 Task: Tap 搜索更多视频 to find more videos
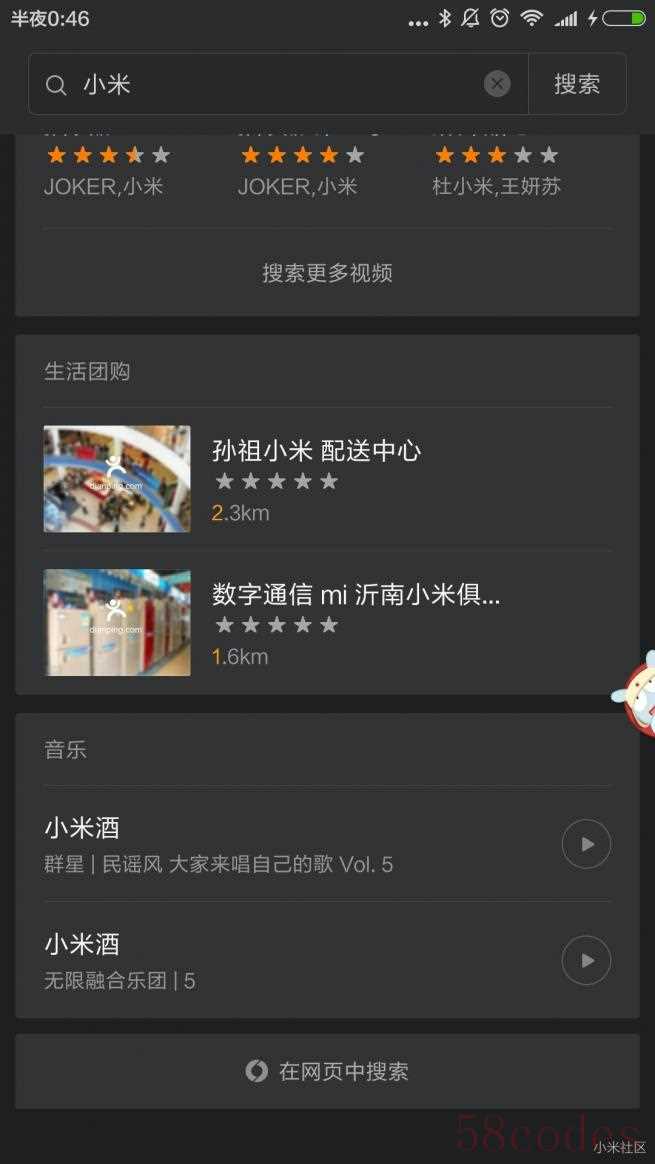click(x=327, y=273)
